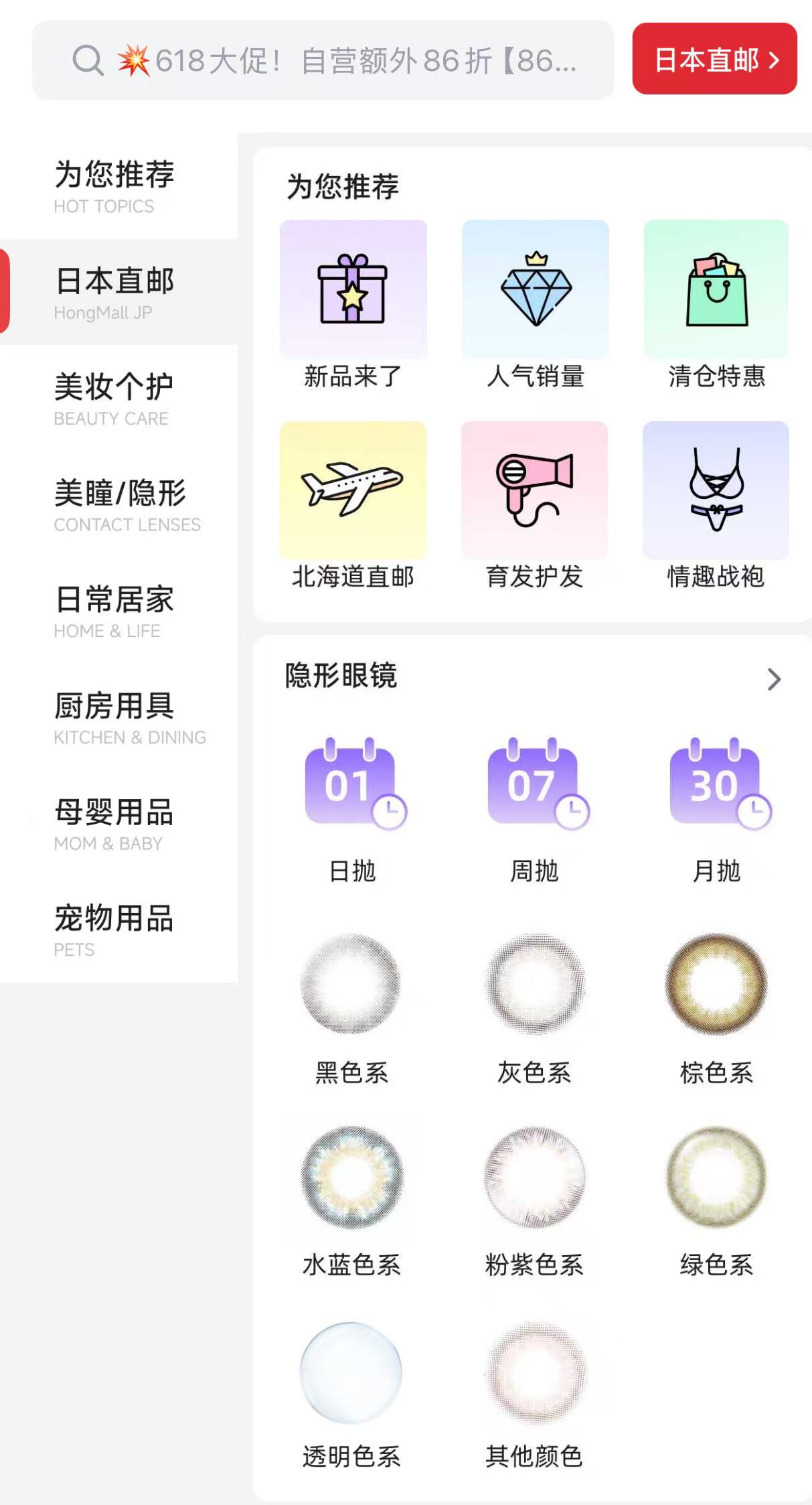
Task: Open the 厨房用具 kitchen category link
Action: 114,717
